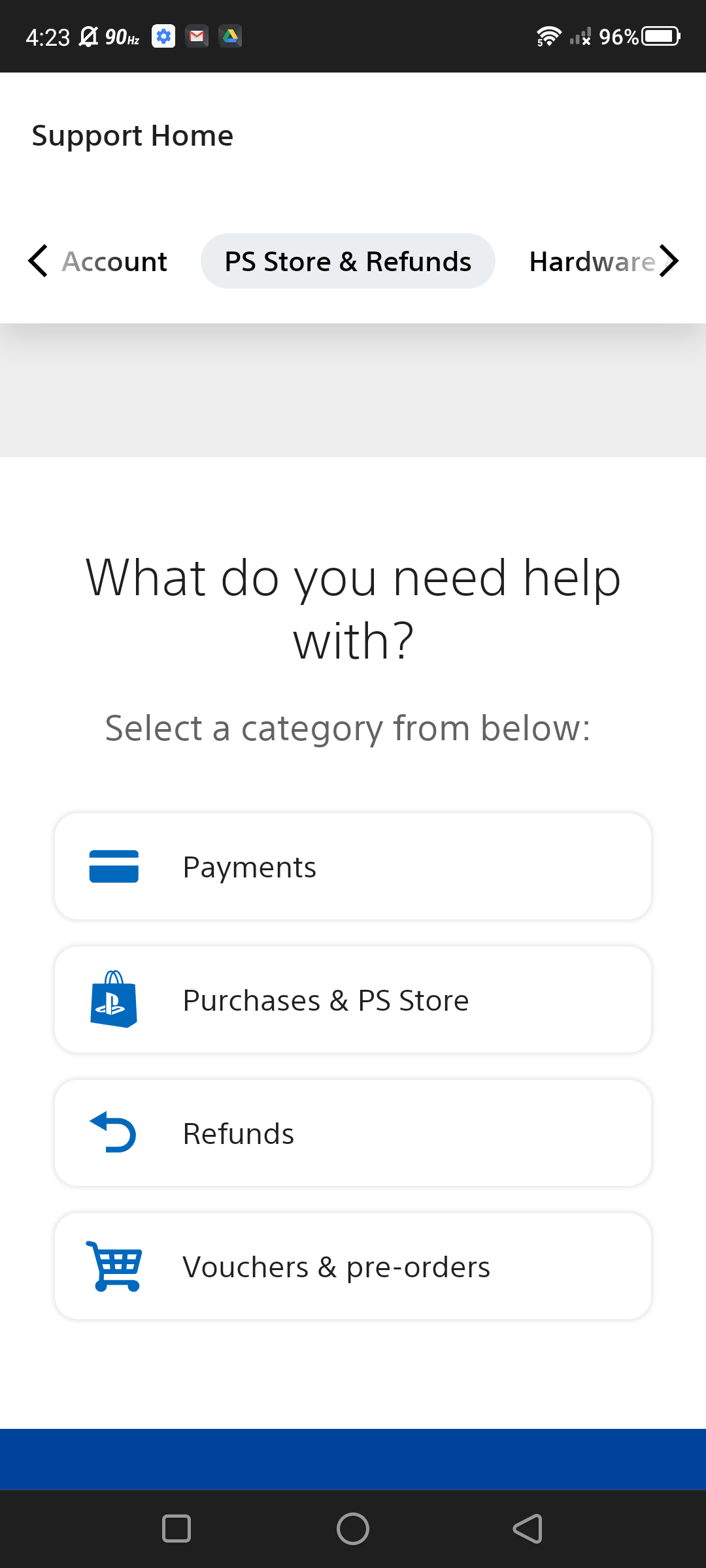The height and width of the screenshot is (1568, 706).
Task: Tap the system back button
Action: tap(528, 1529)
